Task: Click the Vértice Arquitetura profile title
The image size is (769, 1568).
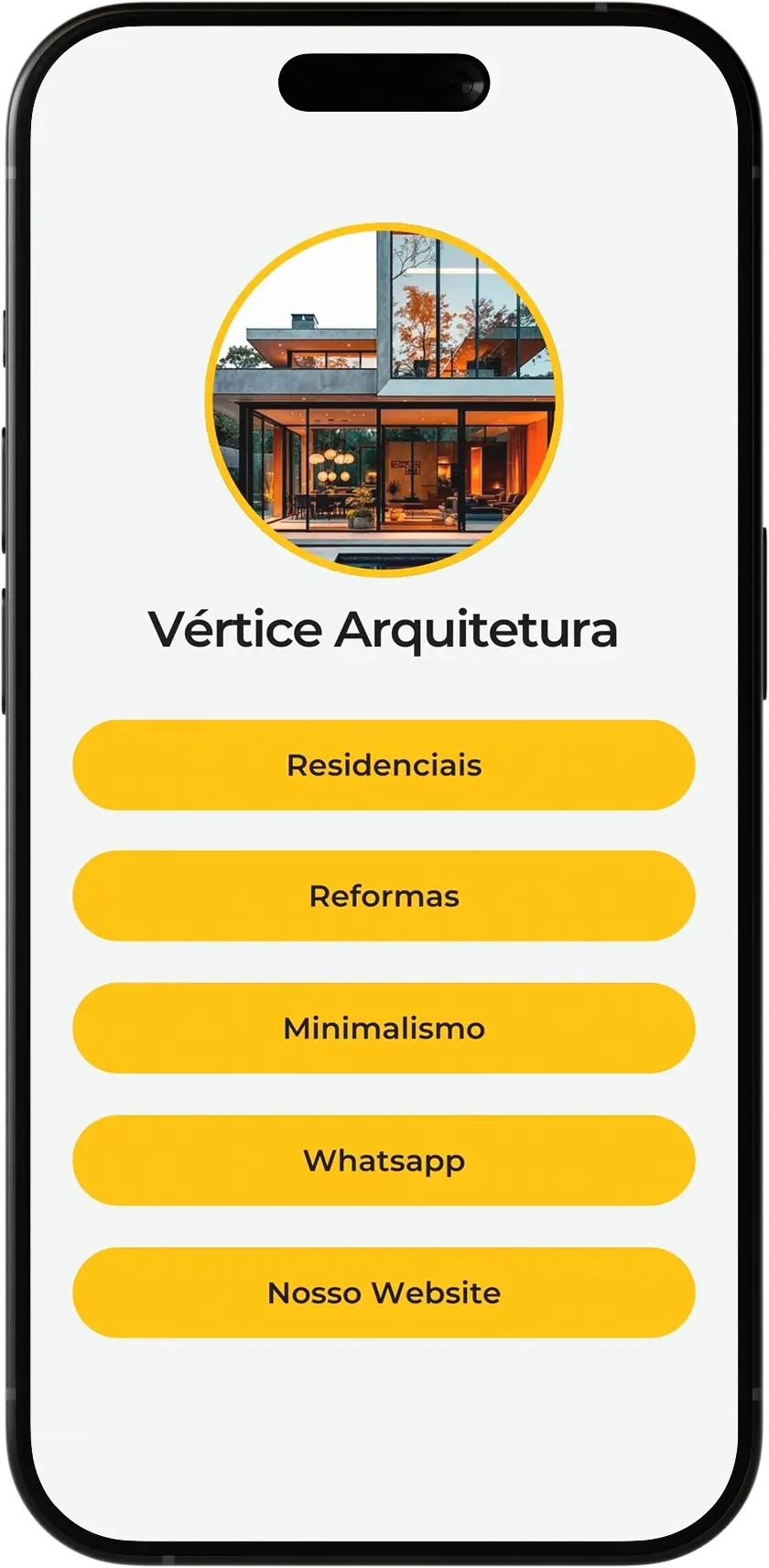Action: [384, 627]
